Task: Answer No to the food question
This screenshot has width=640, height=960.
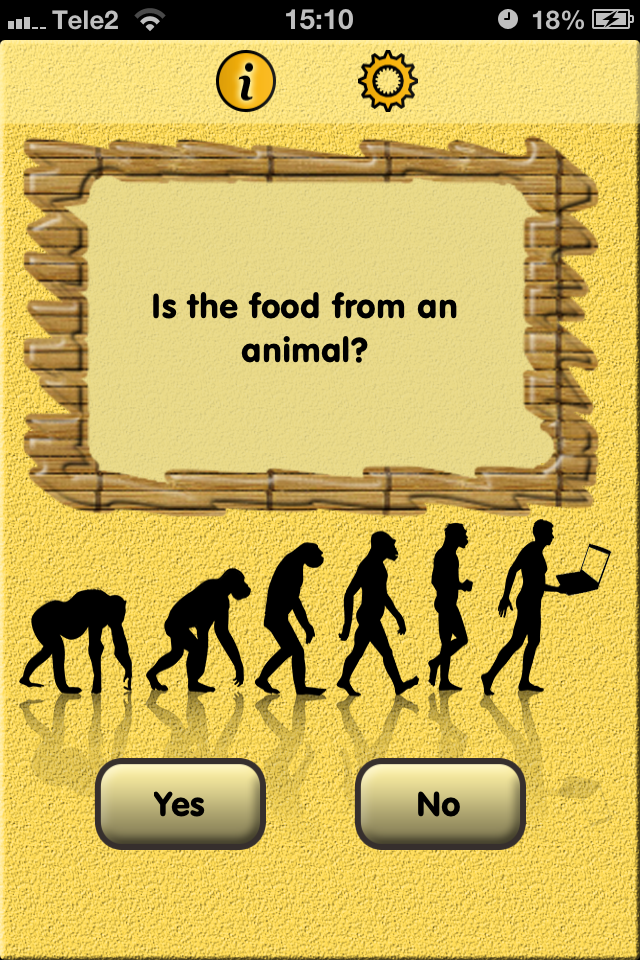Action: [440, 804]
